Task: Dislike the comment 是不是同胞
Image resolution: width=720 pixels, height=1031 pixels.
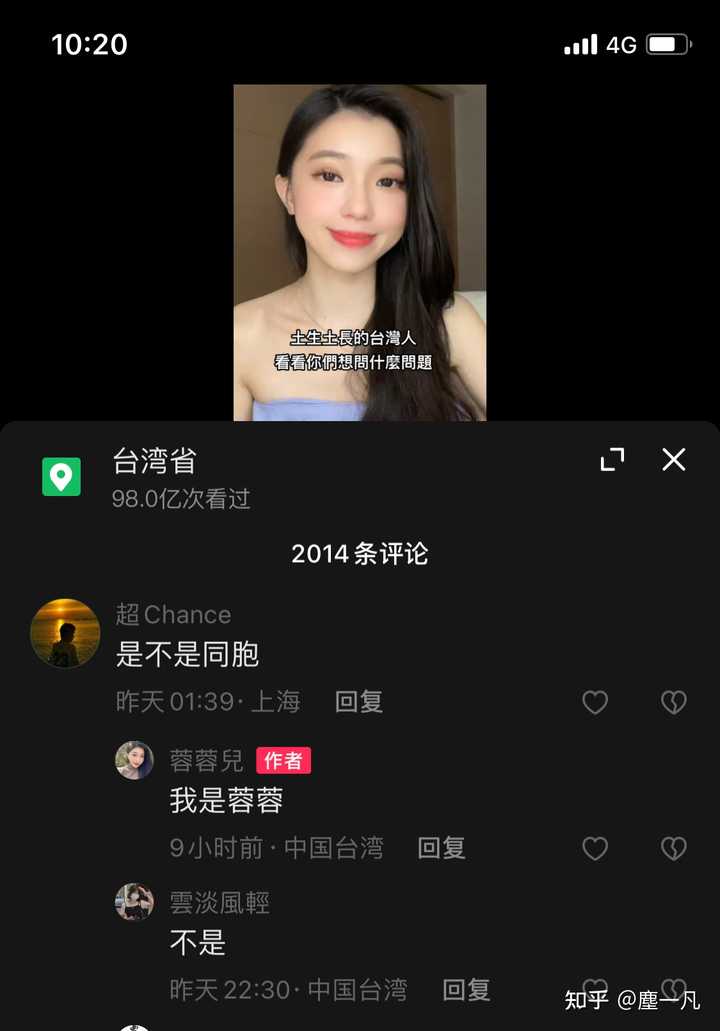Action: (674, 703)
